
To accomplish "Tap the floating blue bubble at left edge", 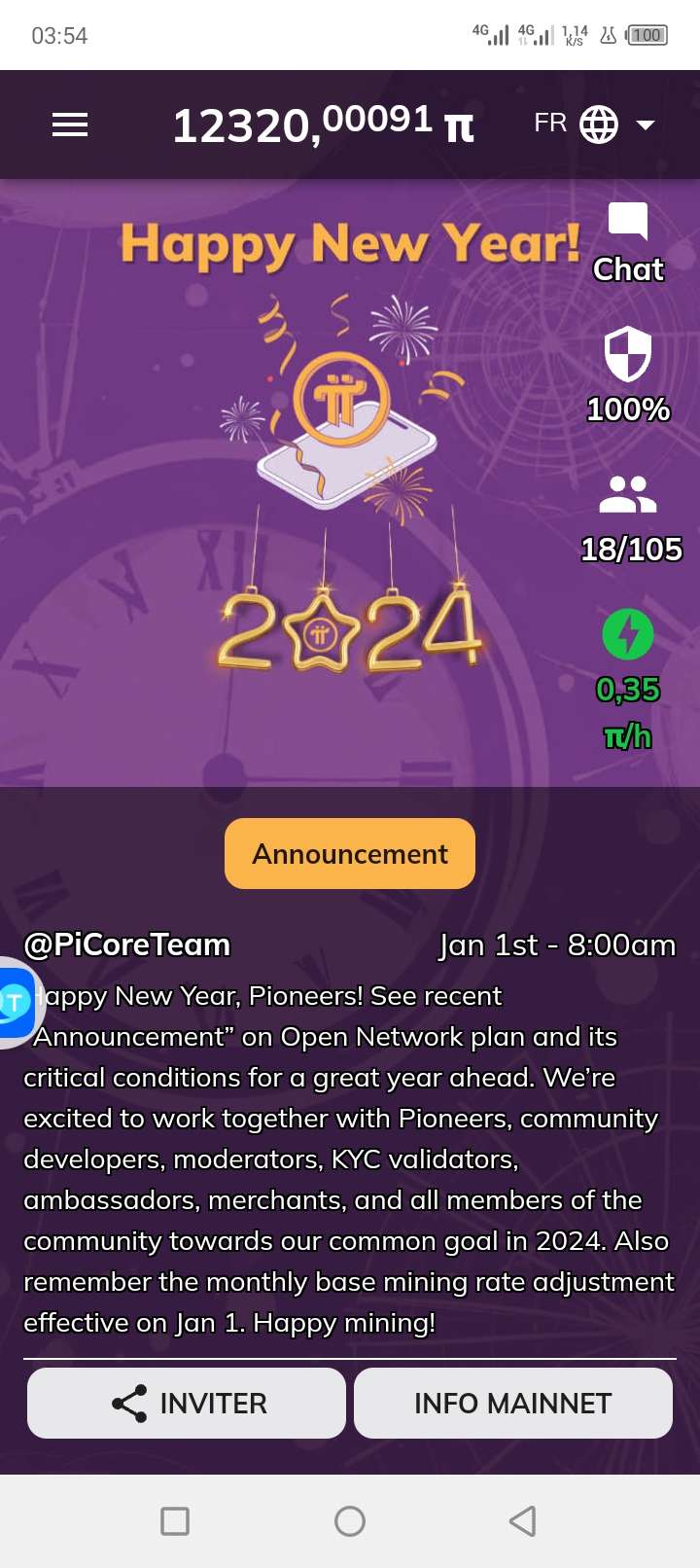I will (x=16, y=1002).
